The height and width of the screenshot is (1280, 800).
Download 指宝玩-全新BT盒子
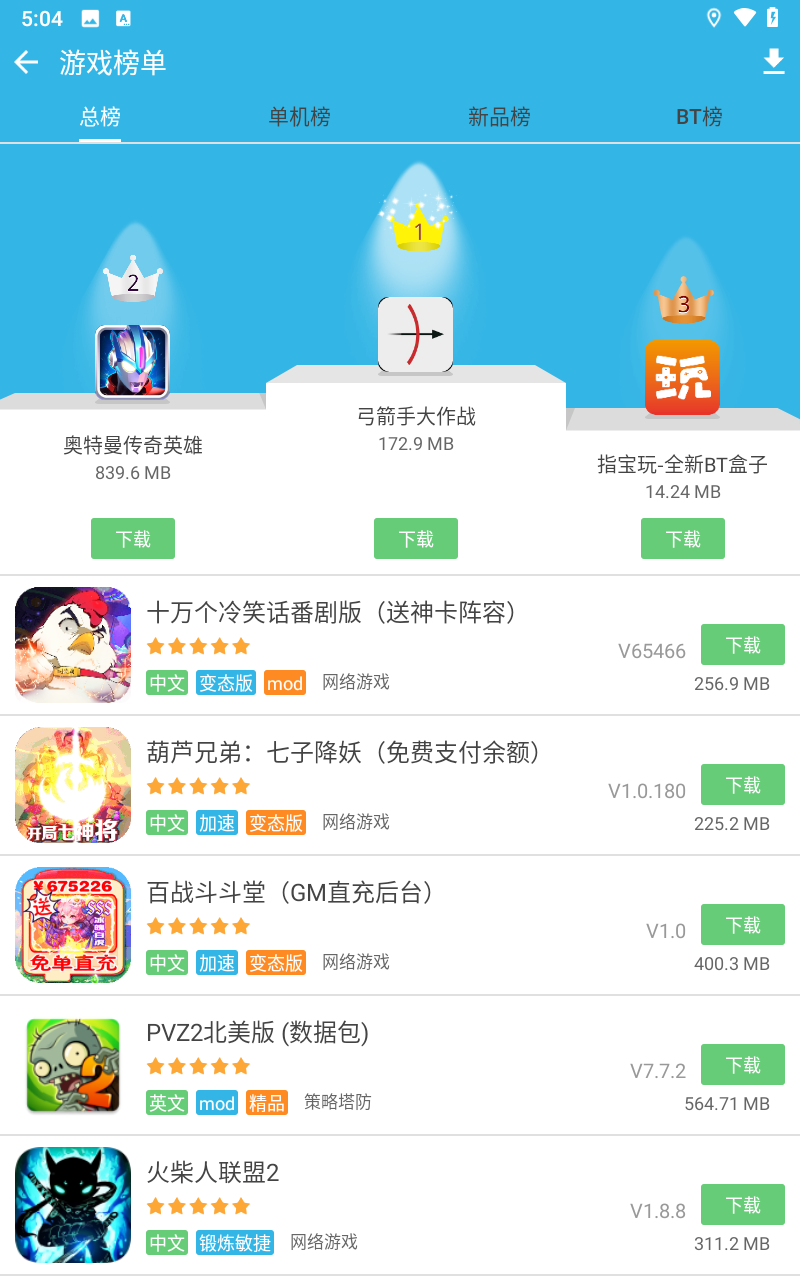pos(683,539)
